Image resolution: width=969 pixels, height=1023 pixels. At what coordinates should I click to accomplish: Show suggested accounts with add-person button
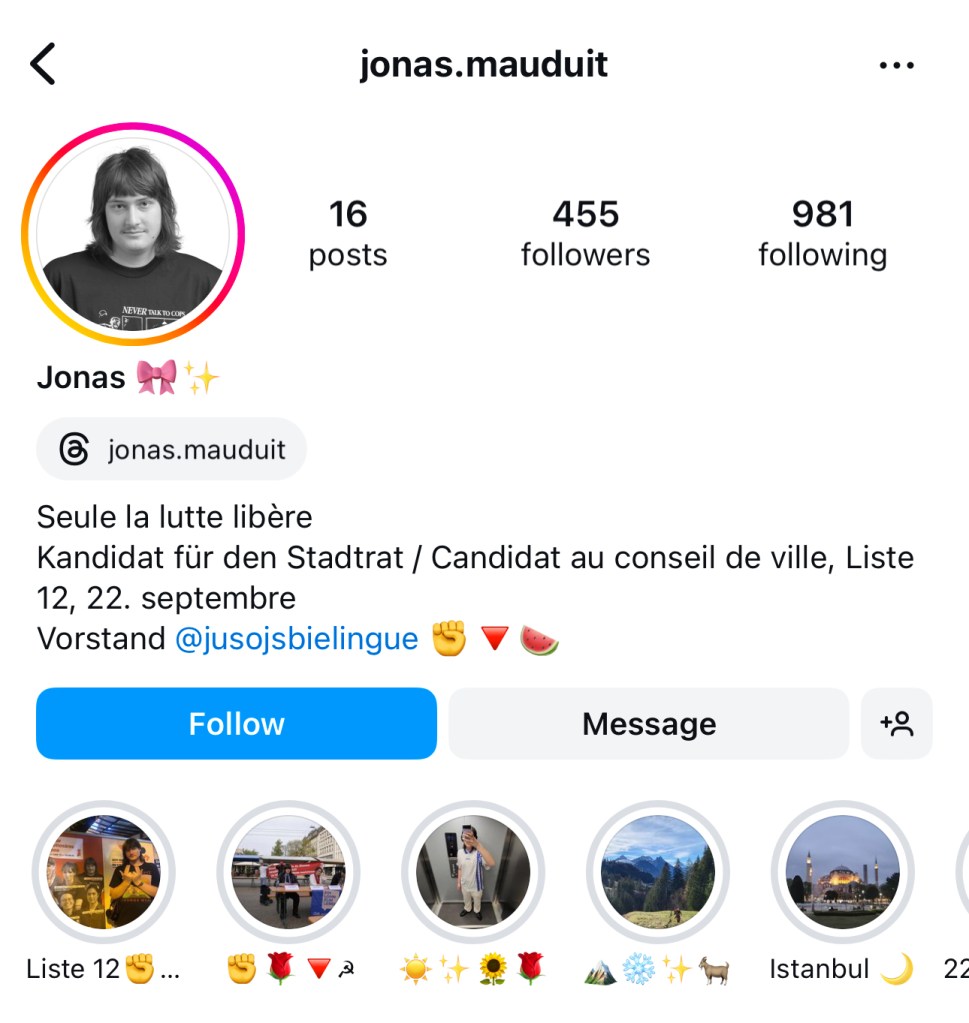coord(896,723)
